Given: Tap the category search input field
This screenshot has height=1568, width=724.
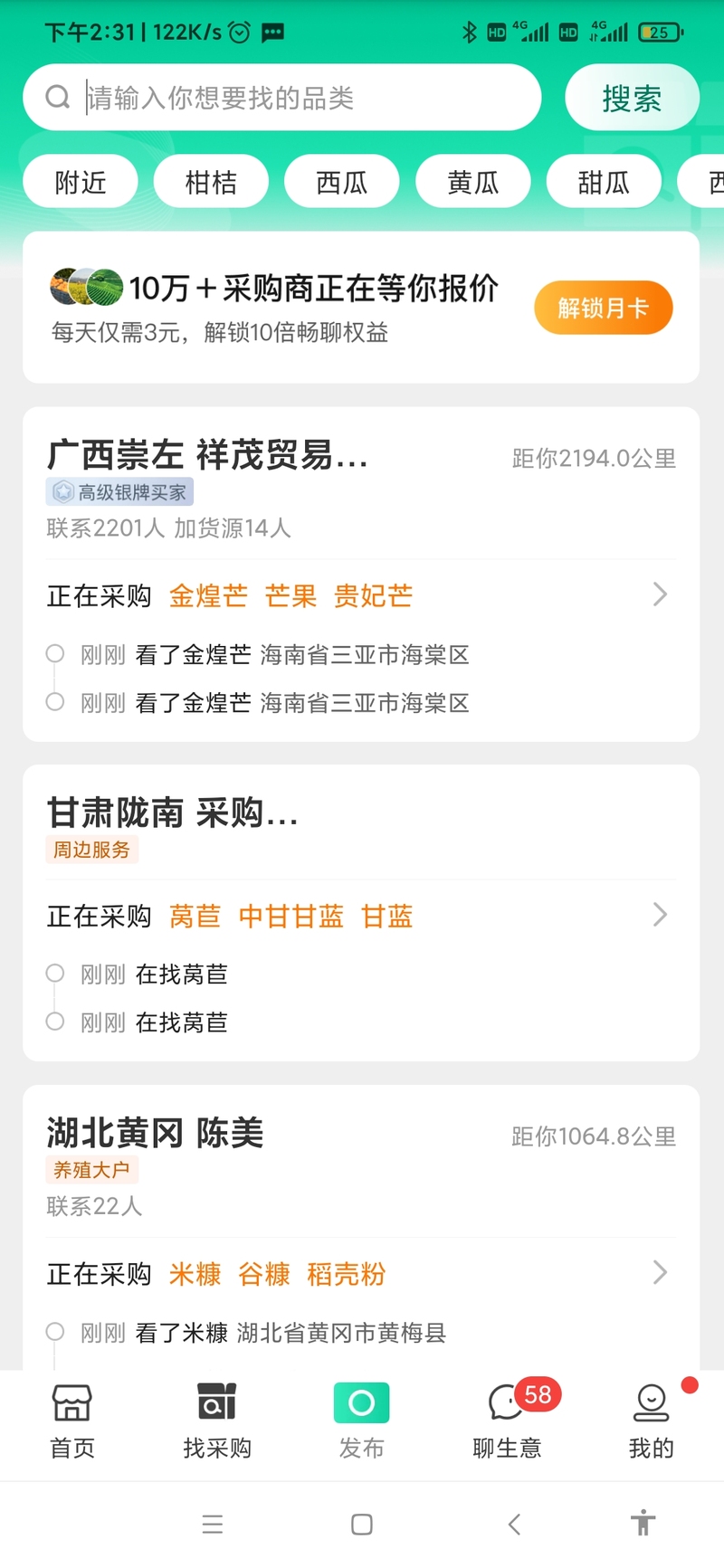Looking at the screenshot, I should pyautogui.click(x=281, y=97).
